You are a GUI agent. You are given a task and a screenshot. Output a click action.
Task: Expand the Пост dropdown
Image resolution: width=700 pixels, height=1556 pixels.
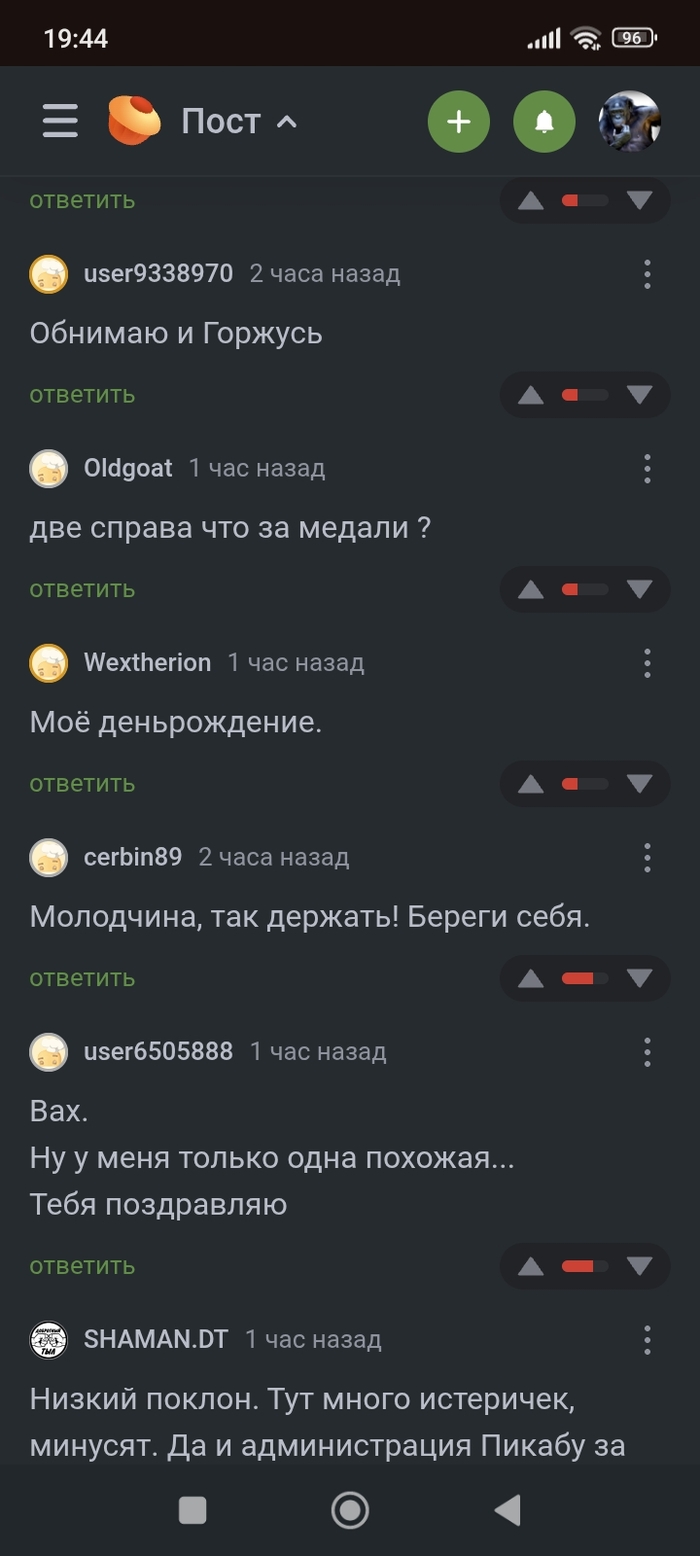point(239,122)
